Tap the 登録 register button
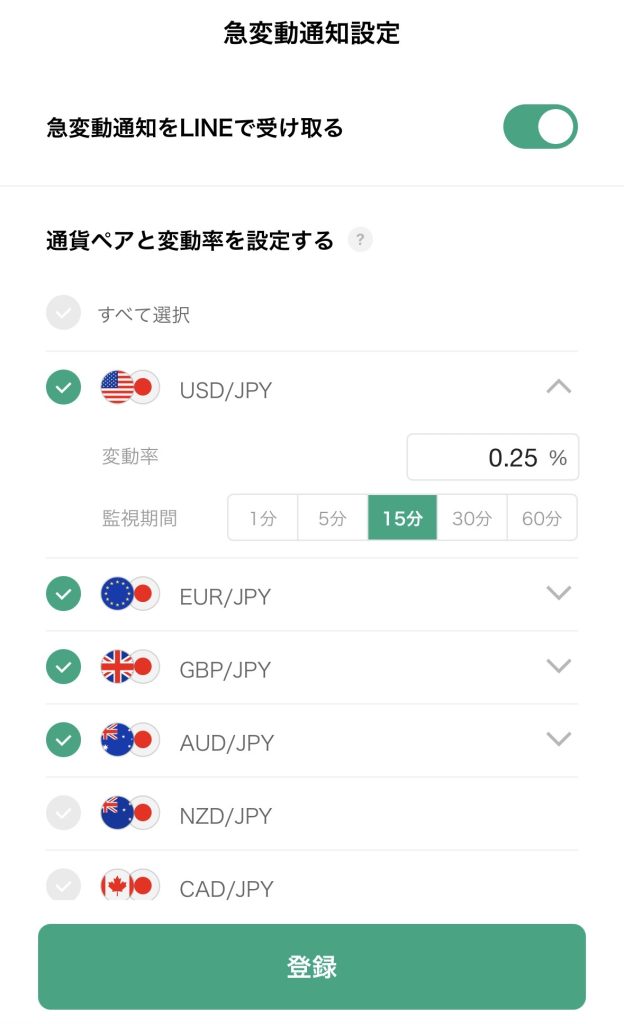This screenshot has width=624, height=1024. tap(312, 967)
